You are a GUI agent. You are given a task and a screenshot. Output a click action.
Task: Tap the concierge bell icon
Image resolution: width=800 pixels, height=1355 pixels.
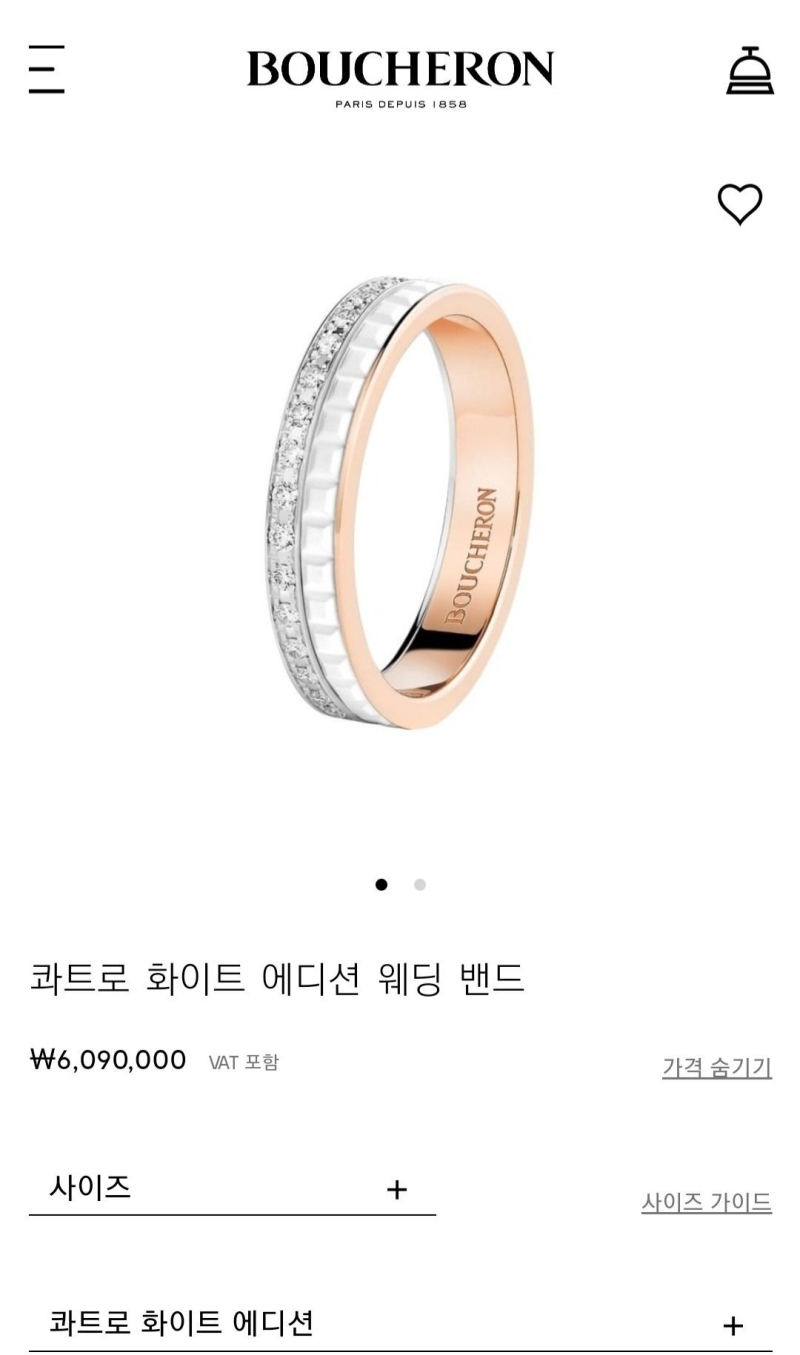(x=749, y=71)
